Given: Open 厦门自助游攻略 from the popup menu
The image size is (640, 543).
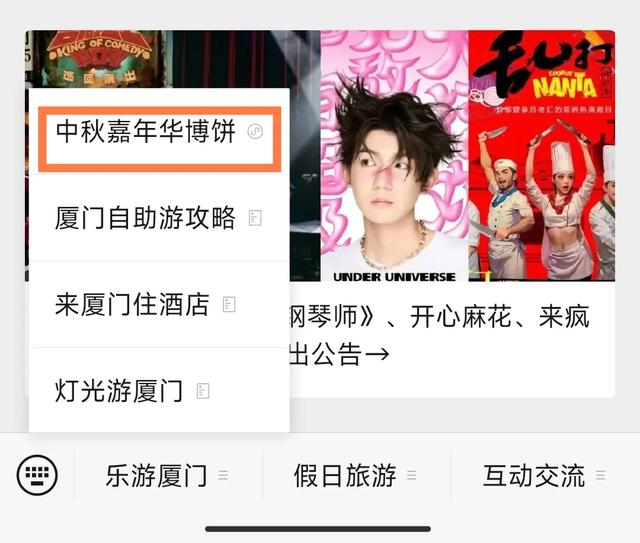Looking at the screenshot, I should [x=159, y=218].
